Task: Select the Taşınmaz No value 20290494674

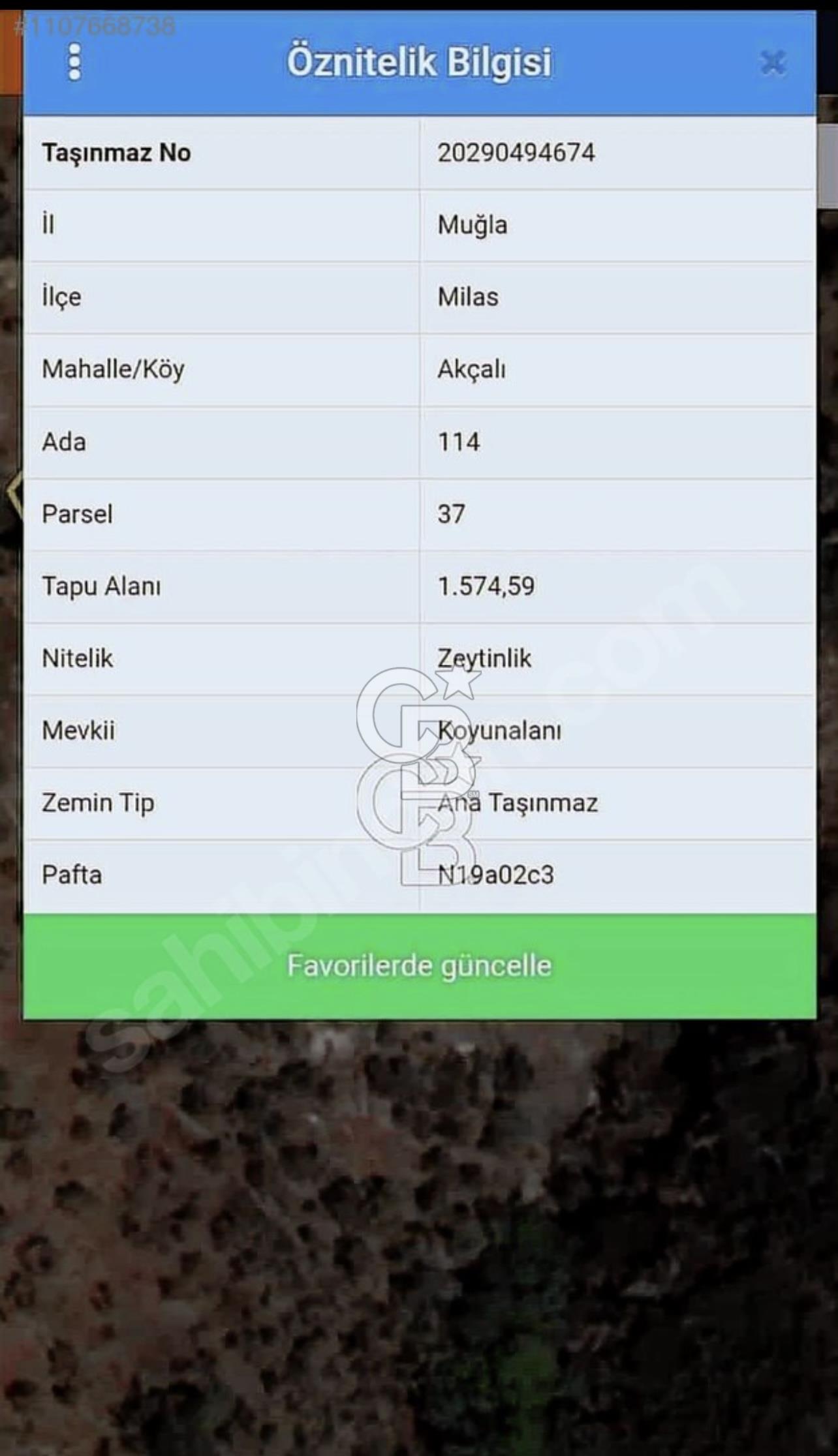Action: pos(519,153)
